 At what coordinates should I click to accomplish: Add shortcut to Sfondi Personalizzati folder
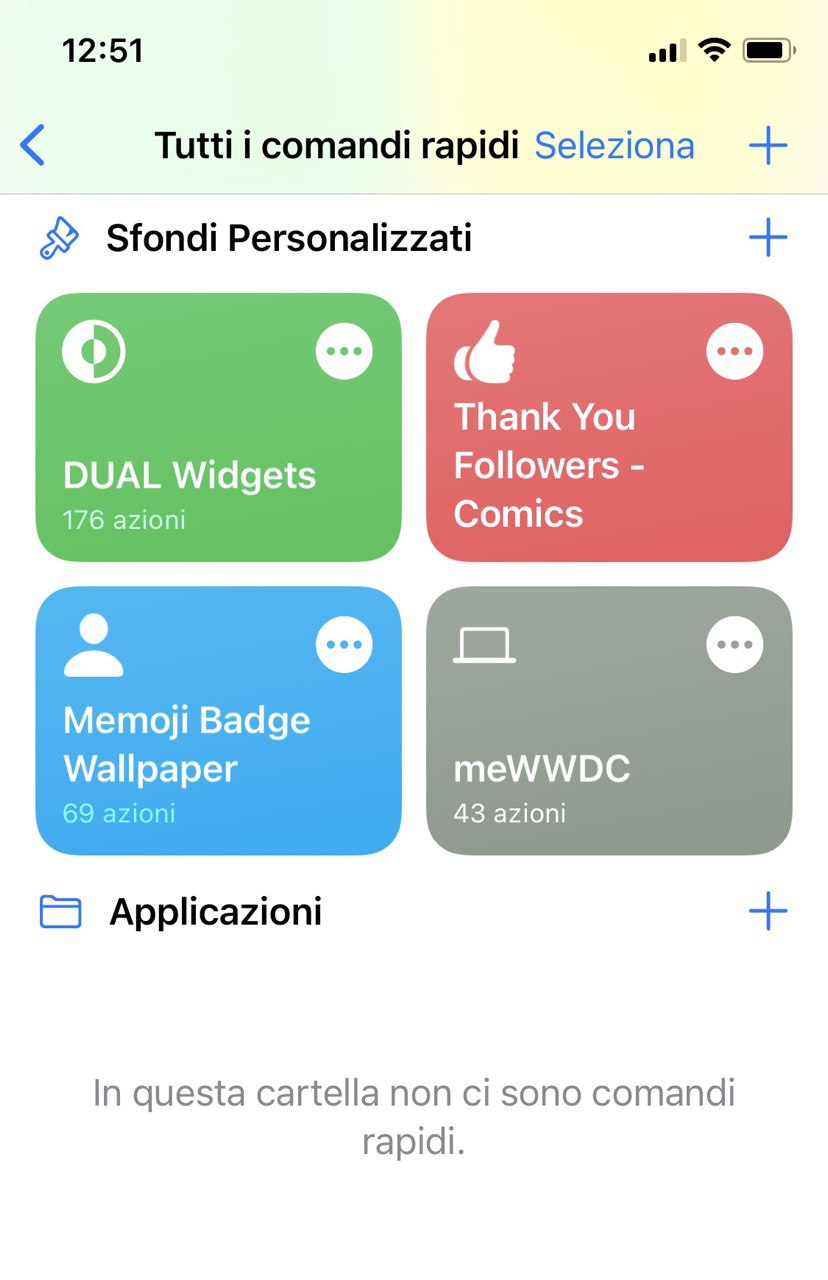click(768, 238)
